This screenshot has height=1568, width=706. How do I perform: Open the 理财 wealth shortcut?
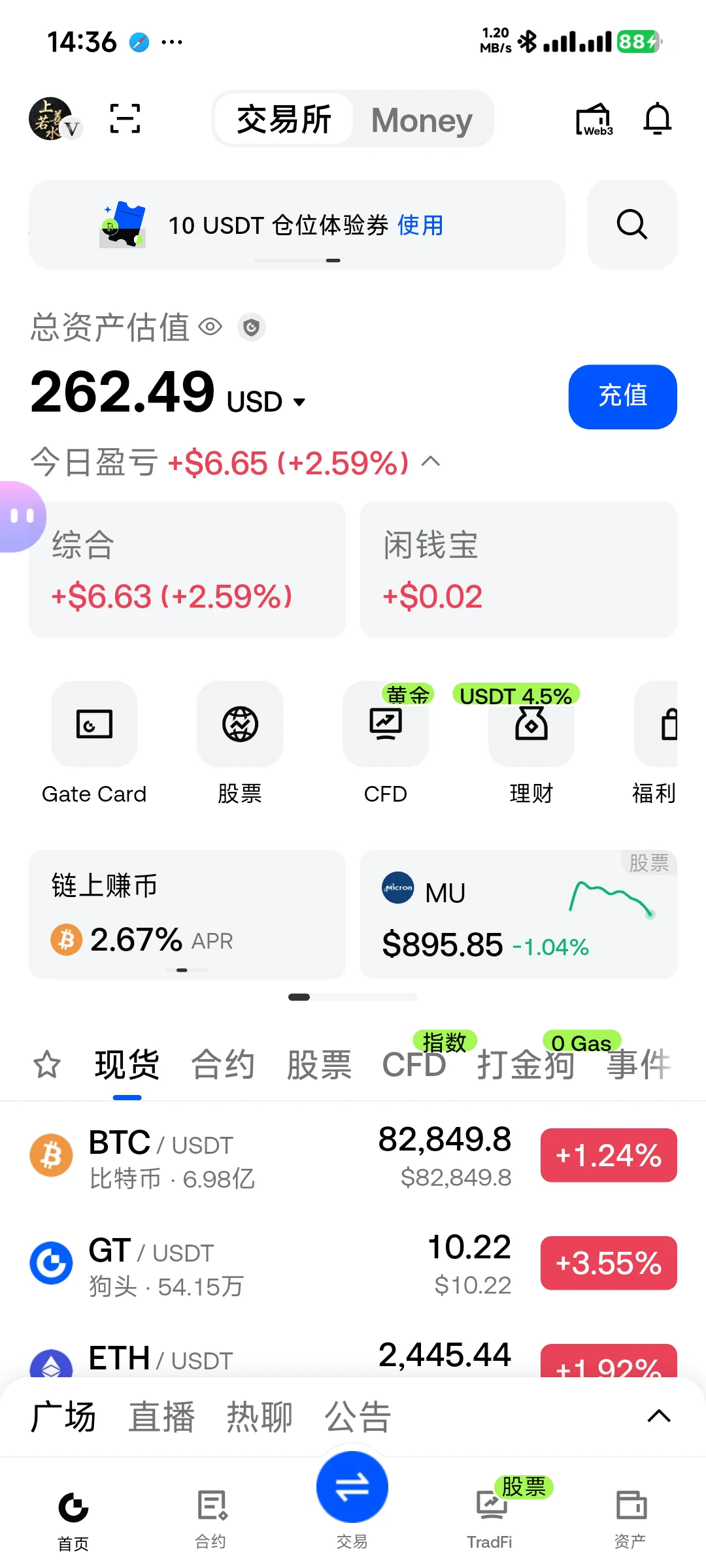[531, 743]
